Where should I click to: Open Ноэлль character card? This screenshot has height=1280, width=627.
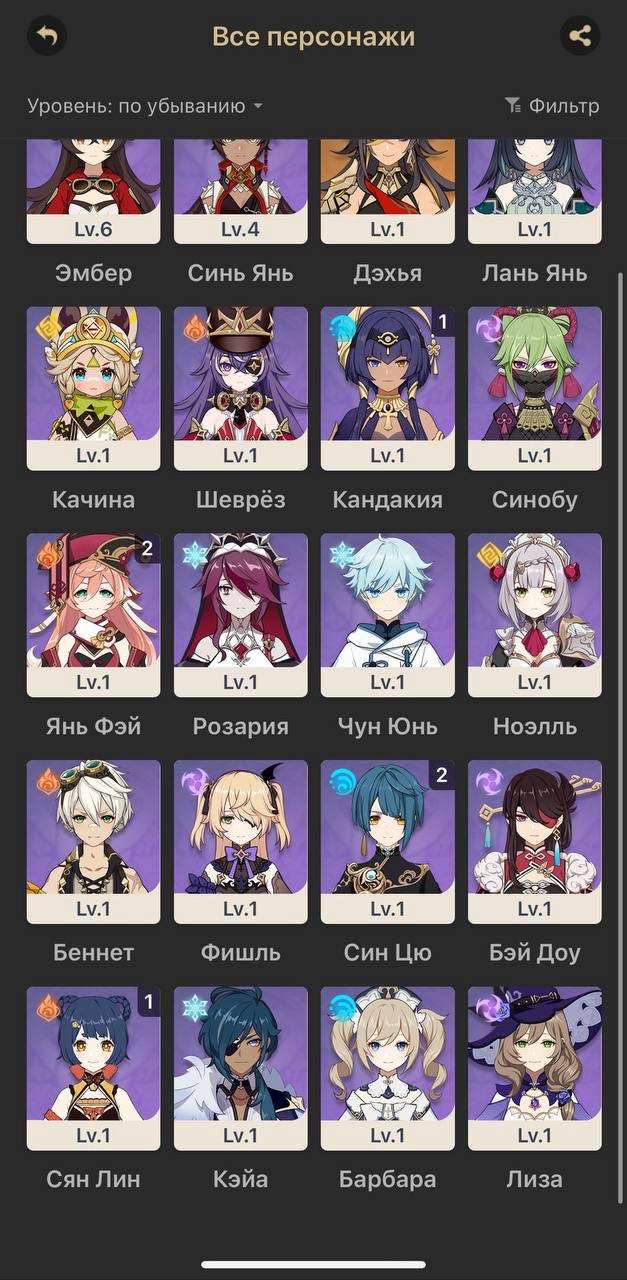(x=534, y=615)
